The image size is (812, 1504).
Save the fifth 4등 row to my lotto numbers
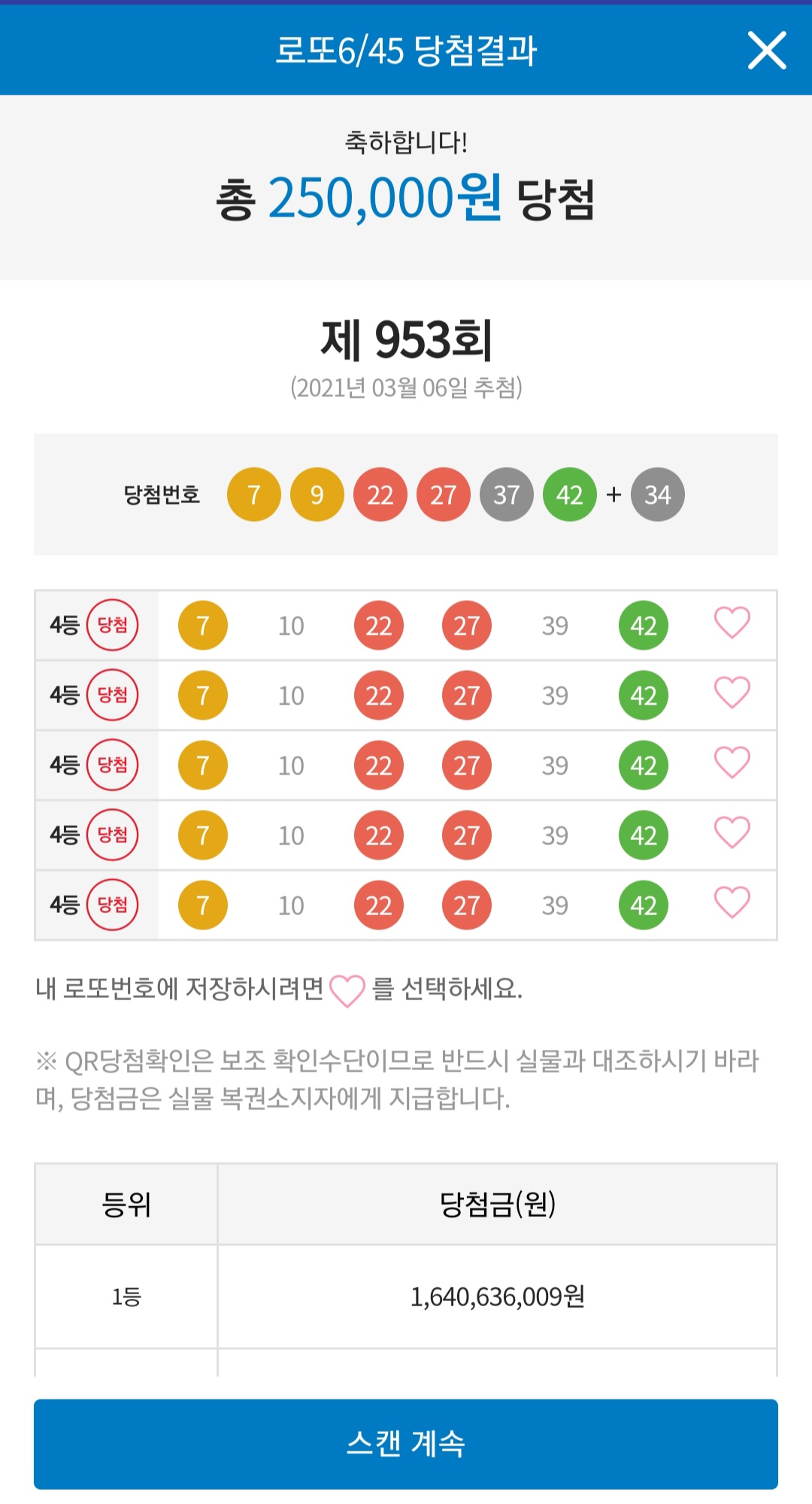[x=732, y=903]
